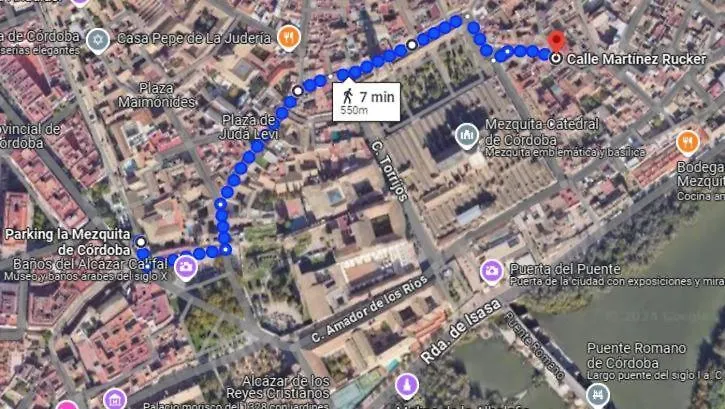Screen dimensions: 725x409
Task: Tap the Puente Romano de Córdoba marker
Action: [x=599, y=394]
